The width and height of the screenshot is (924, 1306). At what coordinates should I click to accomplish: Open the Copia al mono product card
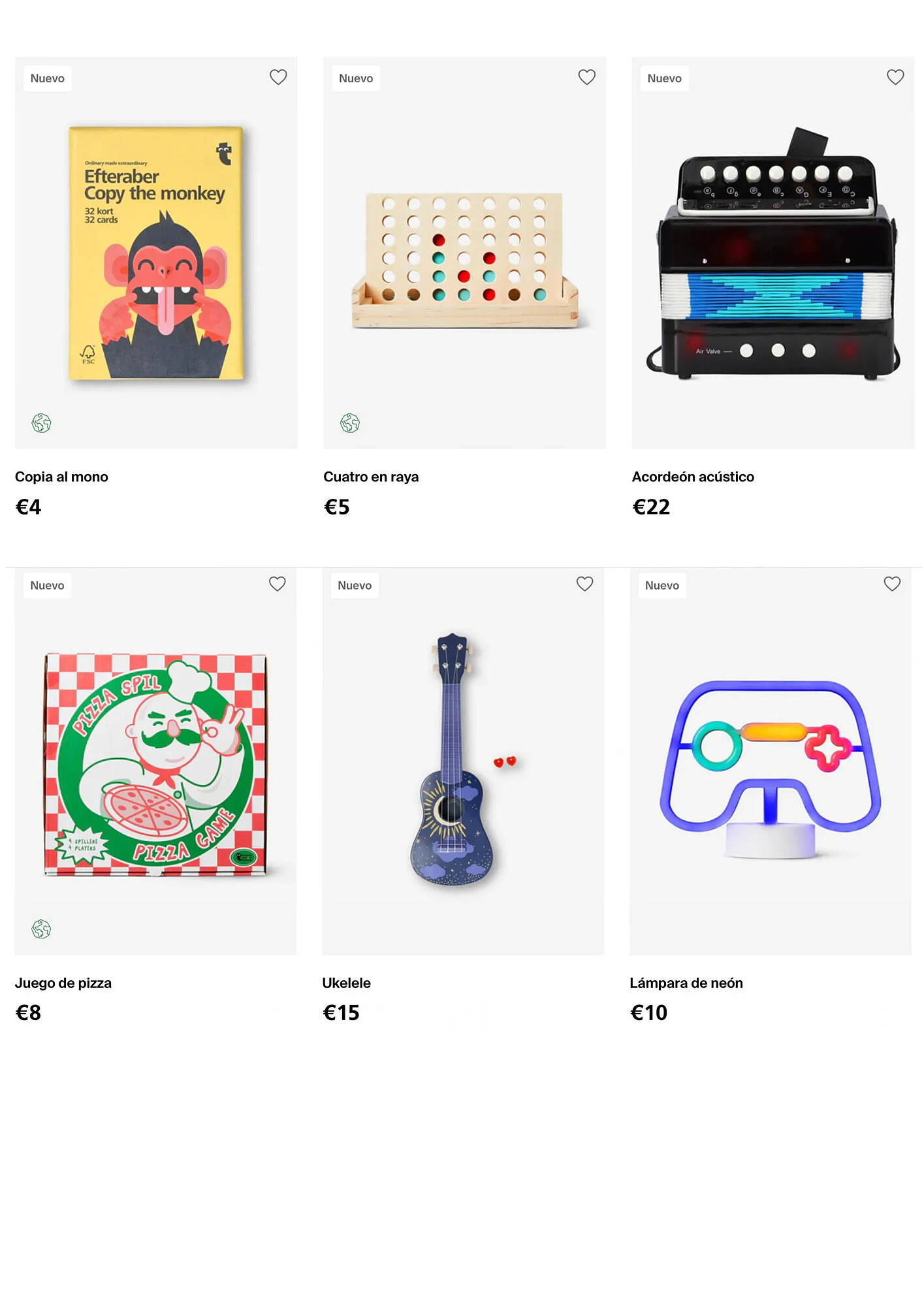pos(156,253)
